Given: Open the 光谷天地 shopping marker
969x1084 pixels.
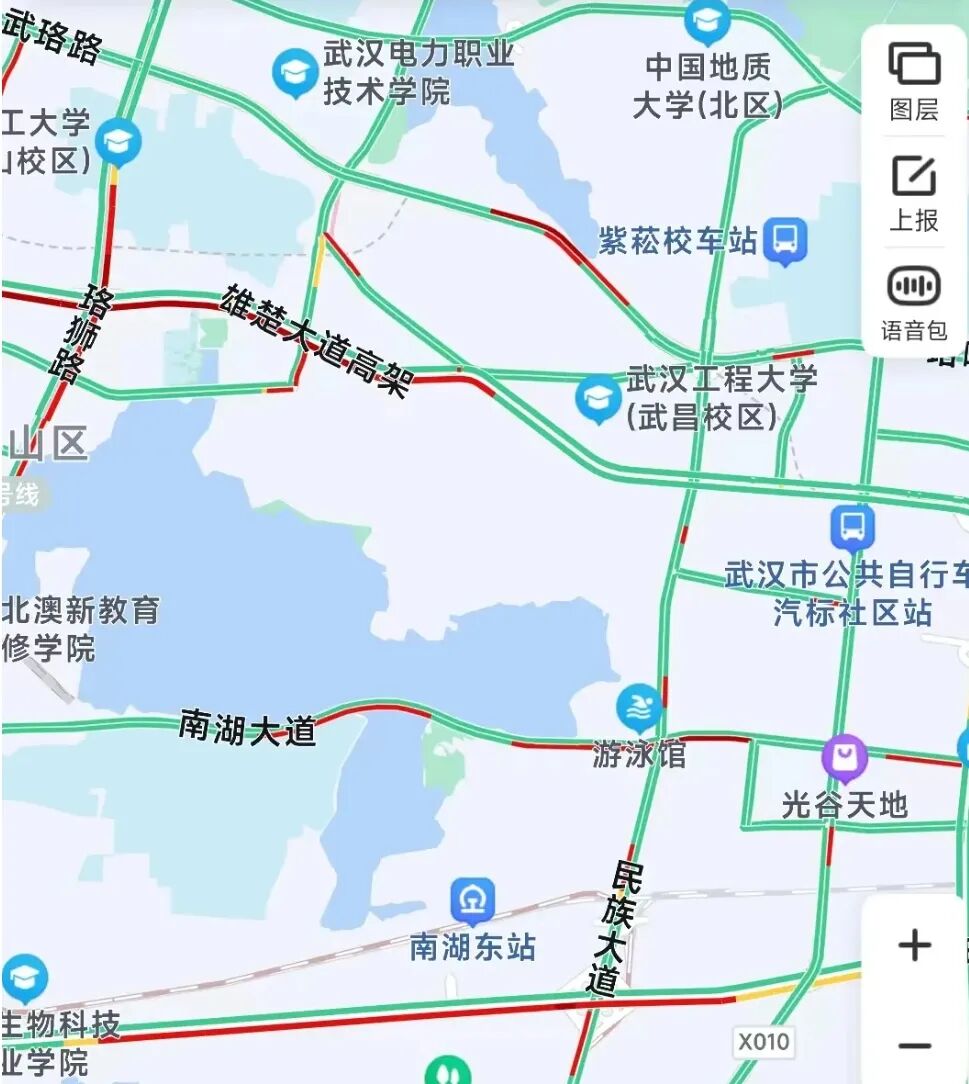Looking at the screenshot, I should point(846,759).
